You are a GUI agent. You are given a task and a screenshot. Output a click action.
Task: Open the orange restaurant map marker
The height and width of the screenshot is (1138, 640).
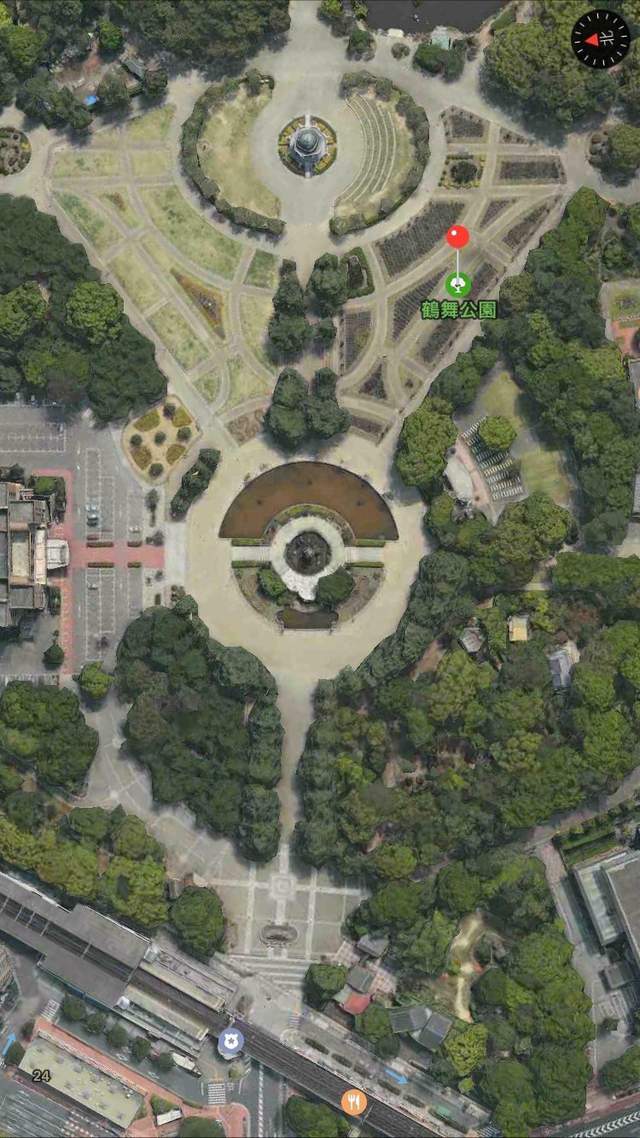[x=353, y=1102]
